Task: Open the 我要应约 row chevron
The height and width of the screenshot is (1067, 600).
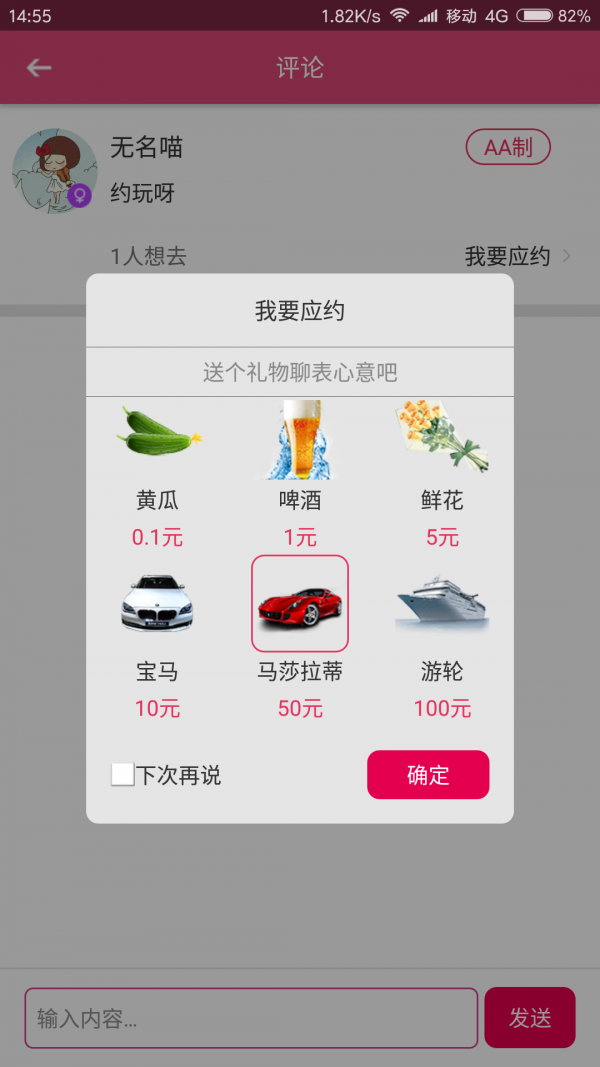Action: pos(567,256)
